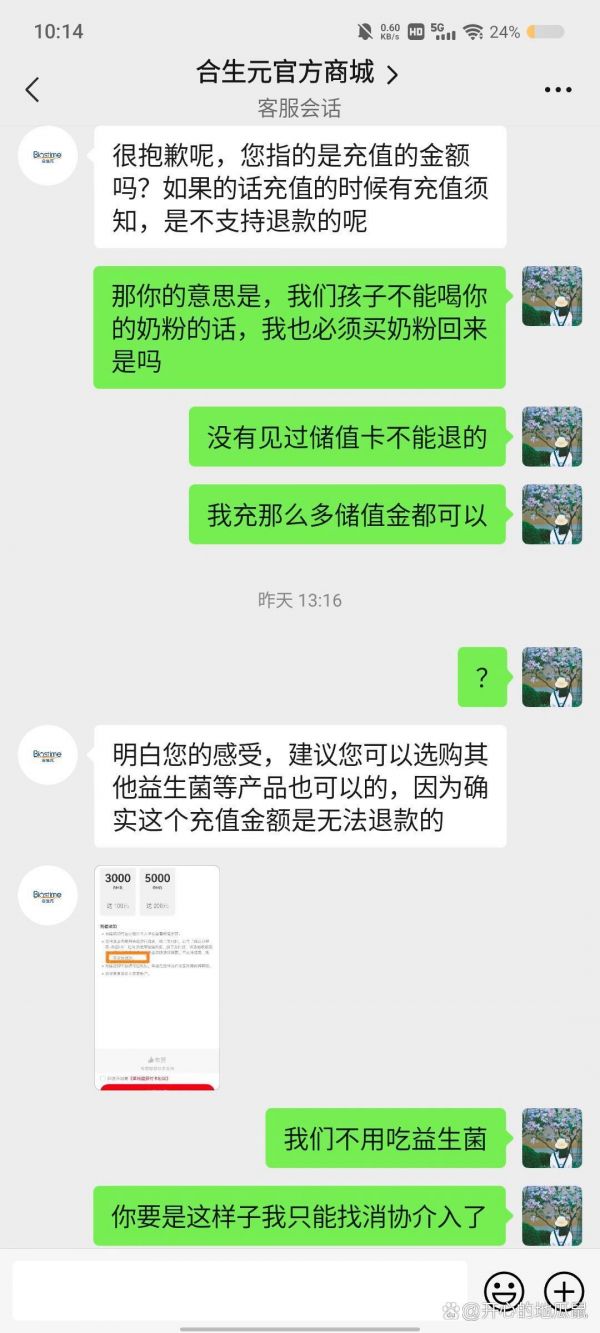Open 合生元官方商城 store details

[x=298, y=73]
